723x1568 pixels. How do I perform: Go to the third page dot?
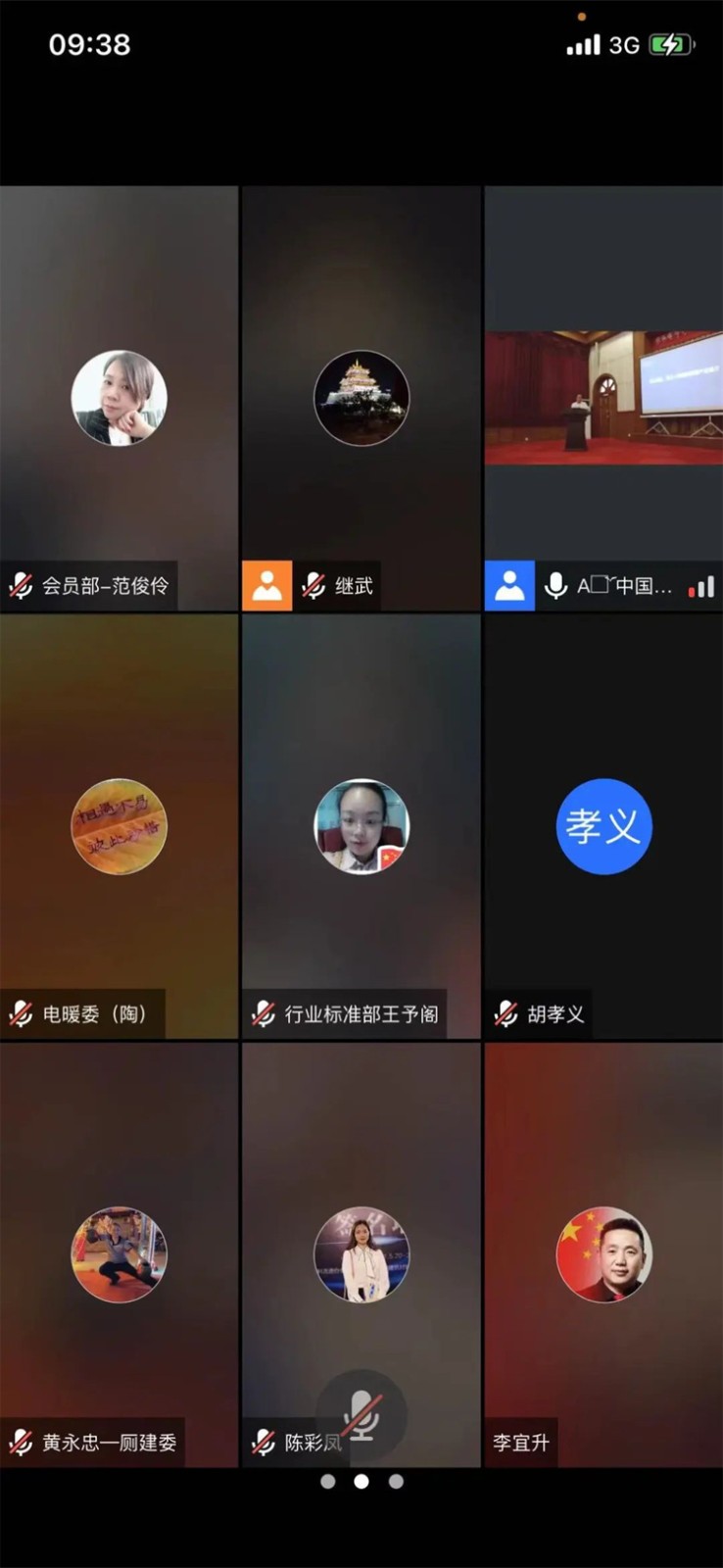pyautogui.click(x=396, y=1482)
